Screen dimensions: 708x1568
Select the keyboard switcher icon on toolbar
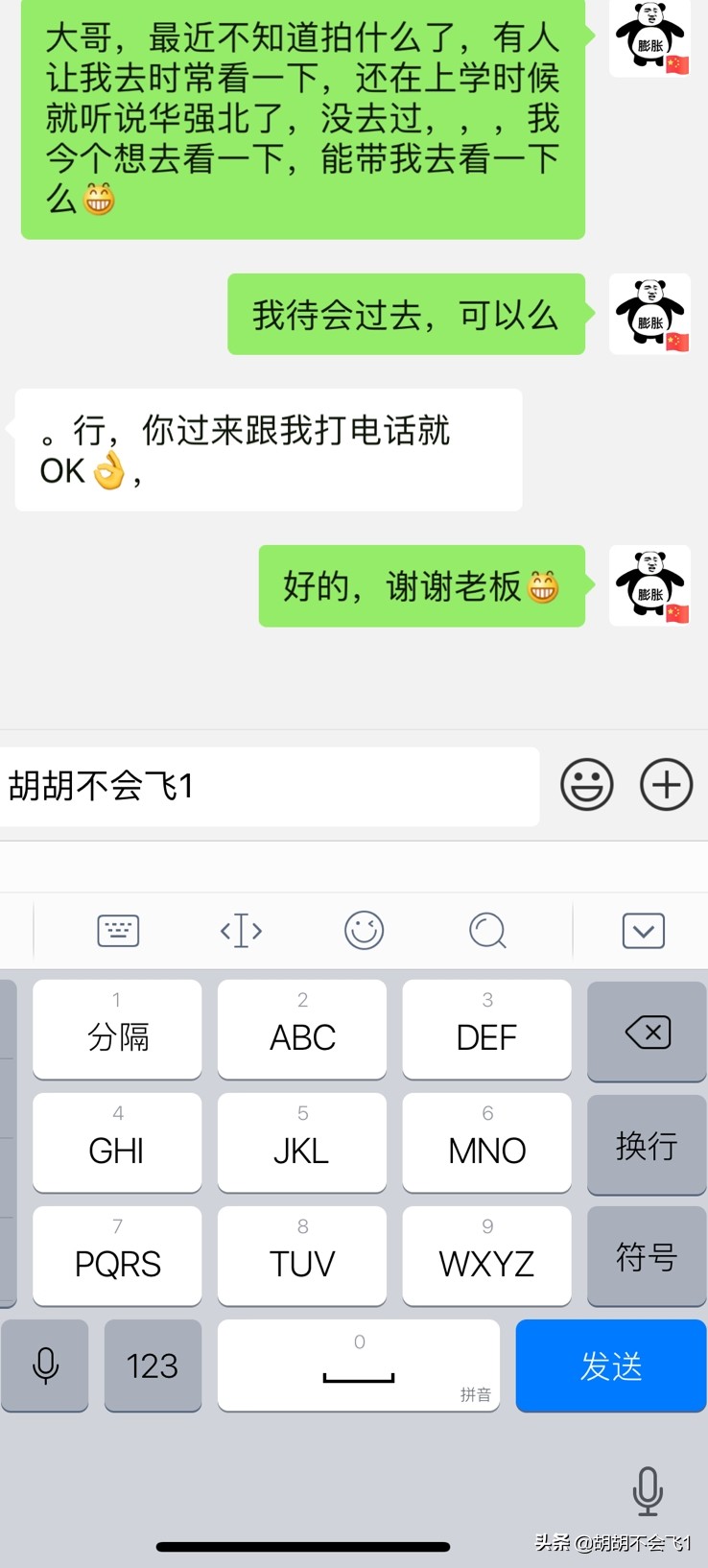tap(117, 930)
